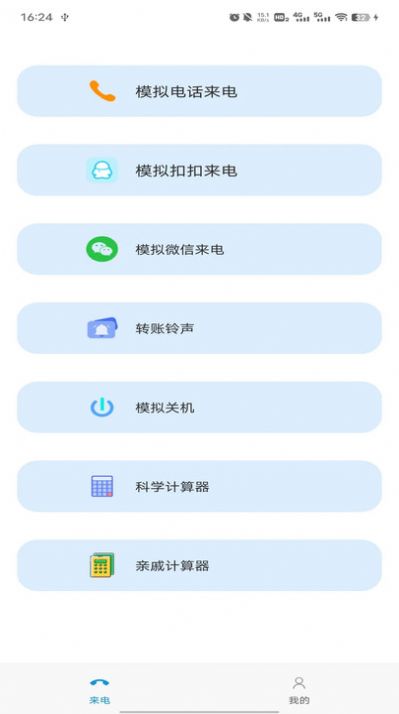Open 亲戚计算器
The width and height of the screenshot is (399, 714).
(x=200, y=566)
